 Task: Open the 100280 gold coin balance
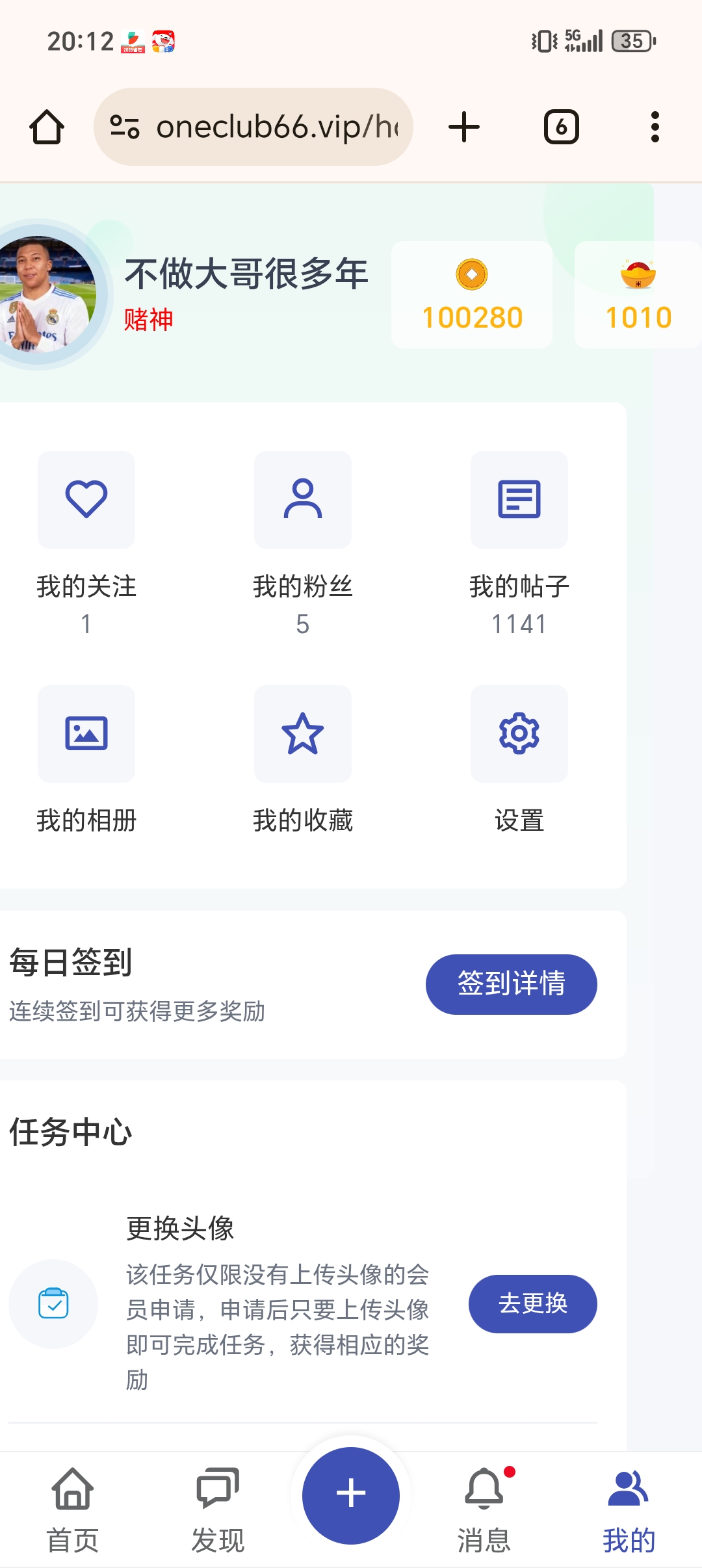(472, 295)
